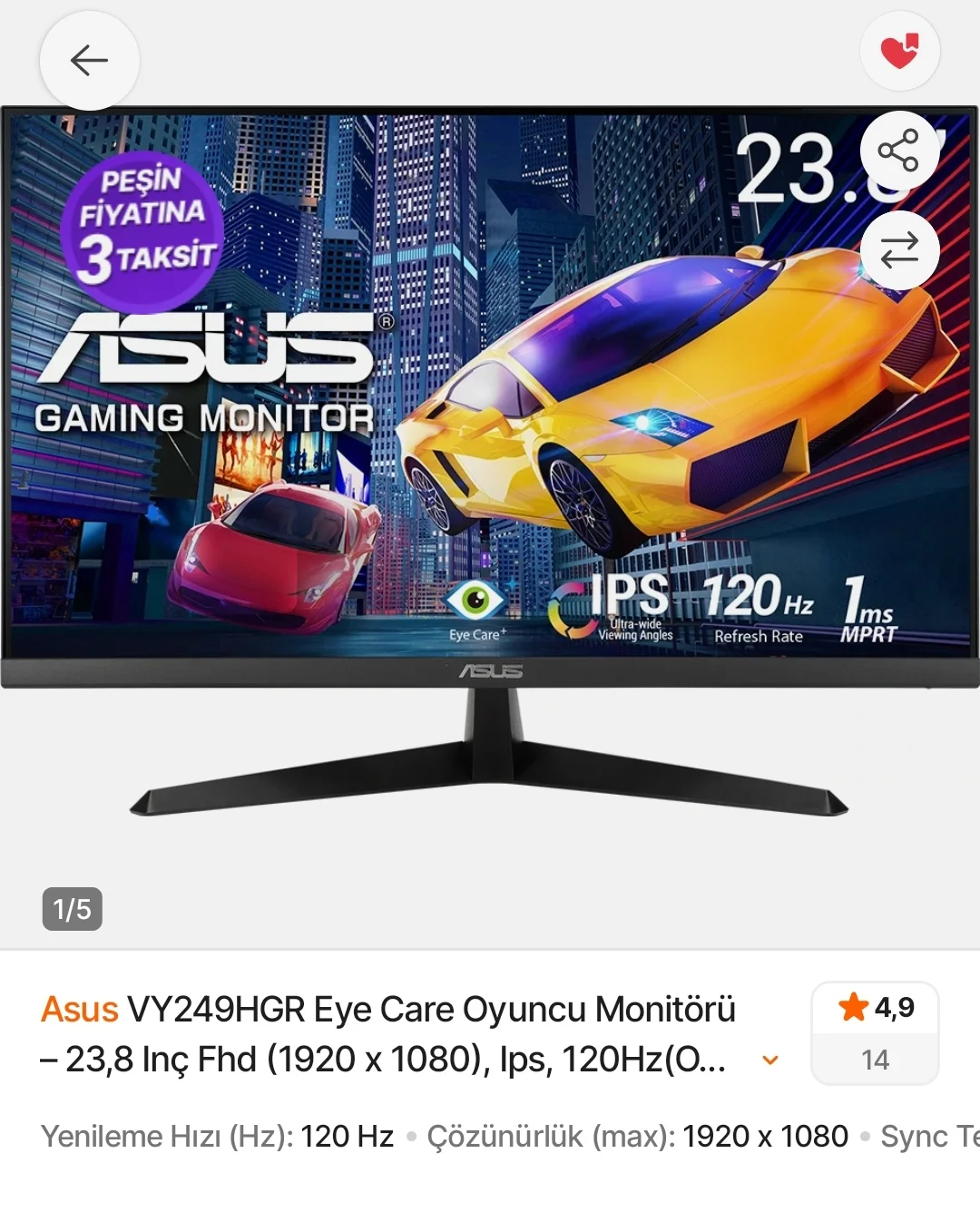The height and width of the screenshot is (1212, 980).
Task: Go back with the arrow button
Action: click(89, 61)
